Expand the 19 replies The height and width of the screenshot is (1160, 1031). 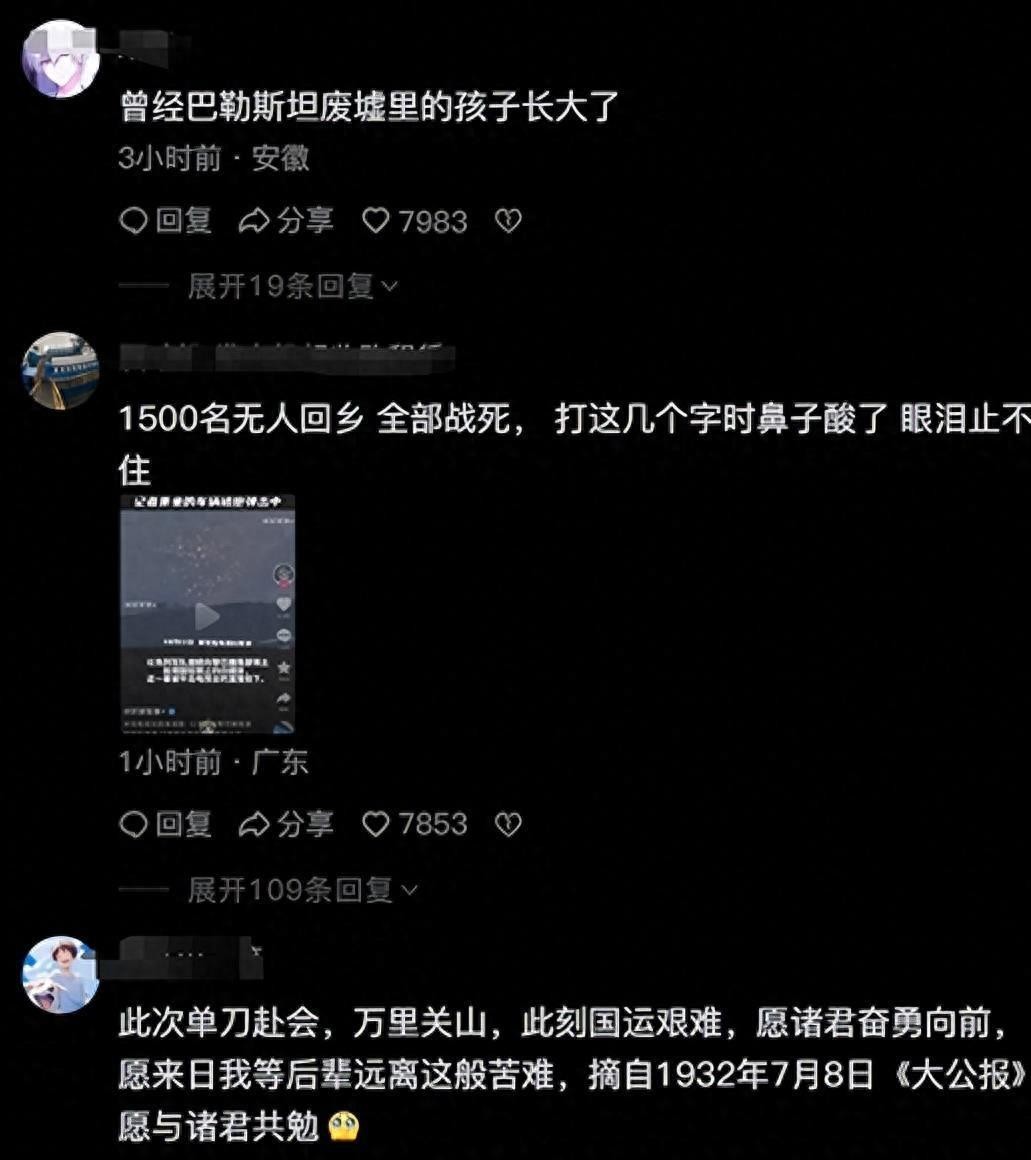292,287
